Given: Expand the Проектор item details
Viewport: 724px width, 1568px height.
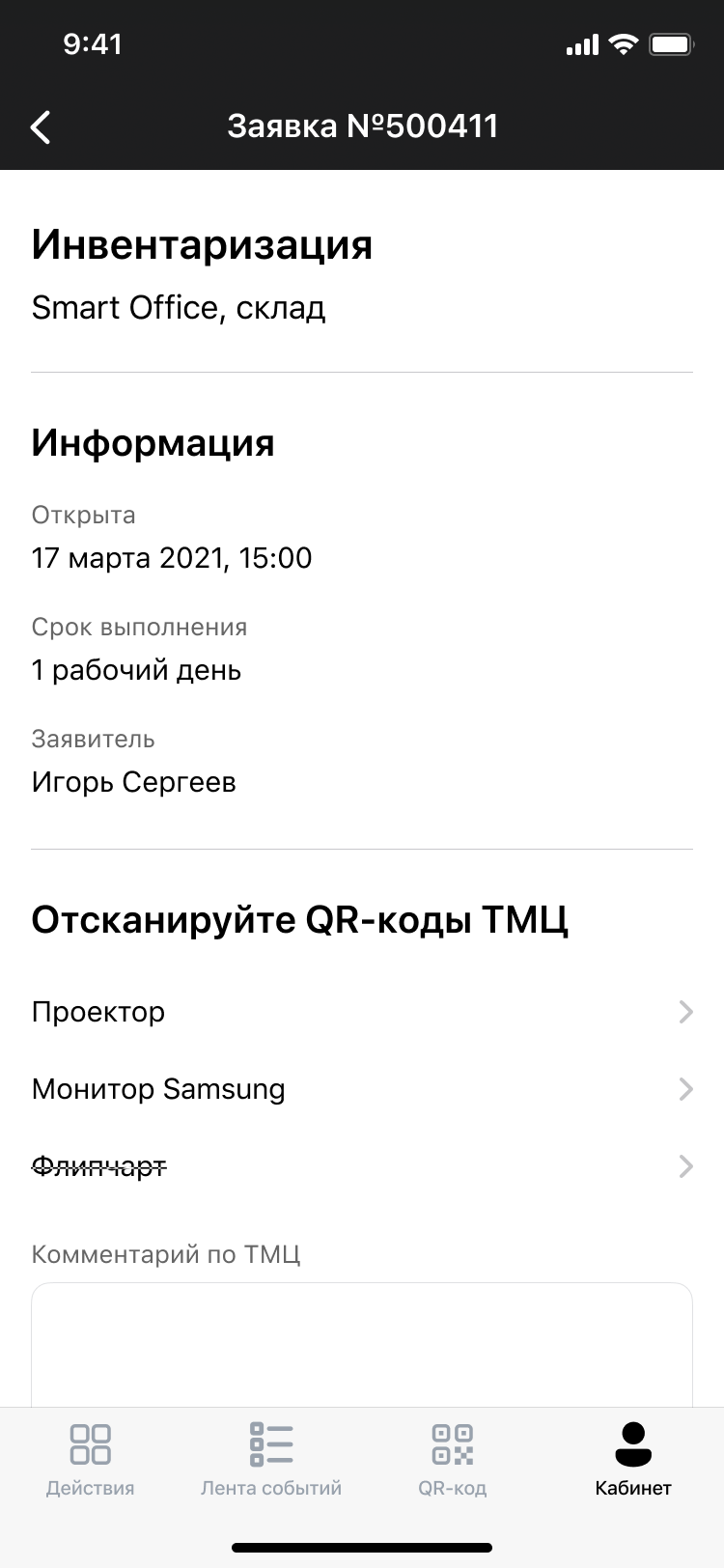Looking at the screenshot, I should [x=685, y=1012].
